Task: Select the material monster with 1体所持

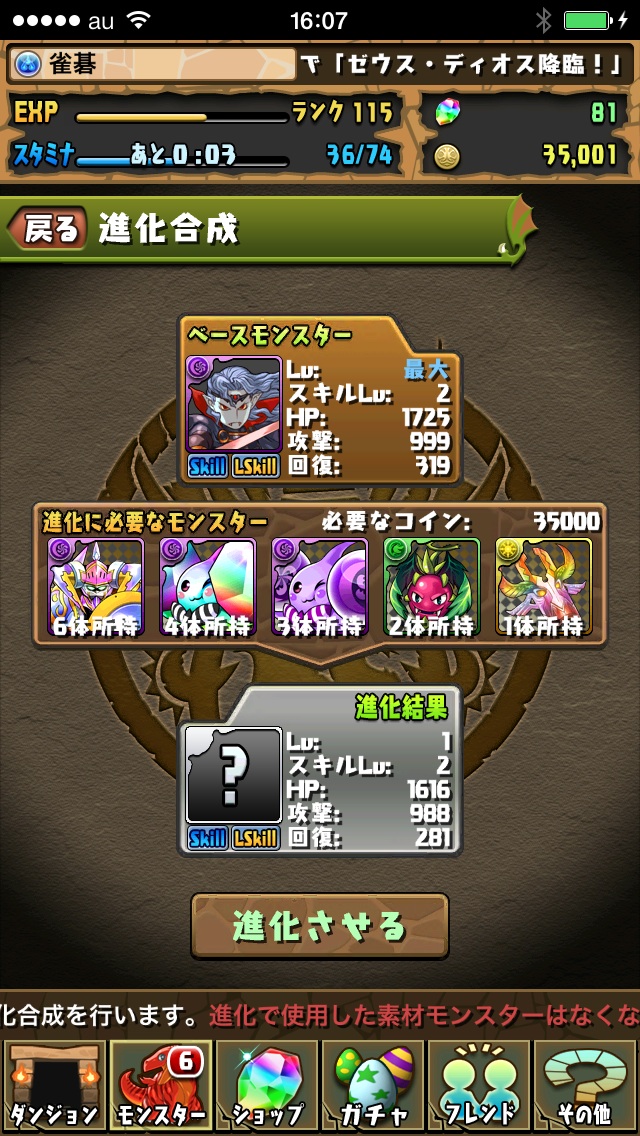Action: pyautogui.click(x=544, y=586)
